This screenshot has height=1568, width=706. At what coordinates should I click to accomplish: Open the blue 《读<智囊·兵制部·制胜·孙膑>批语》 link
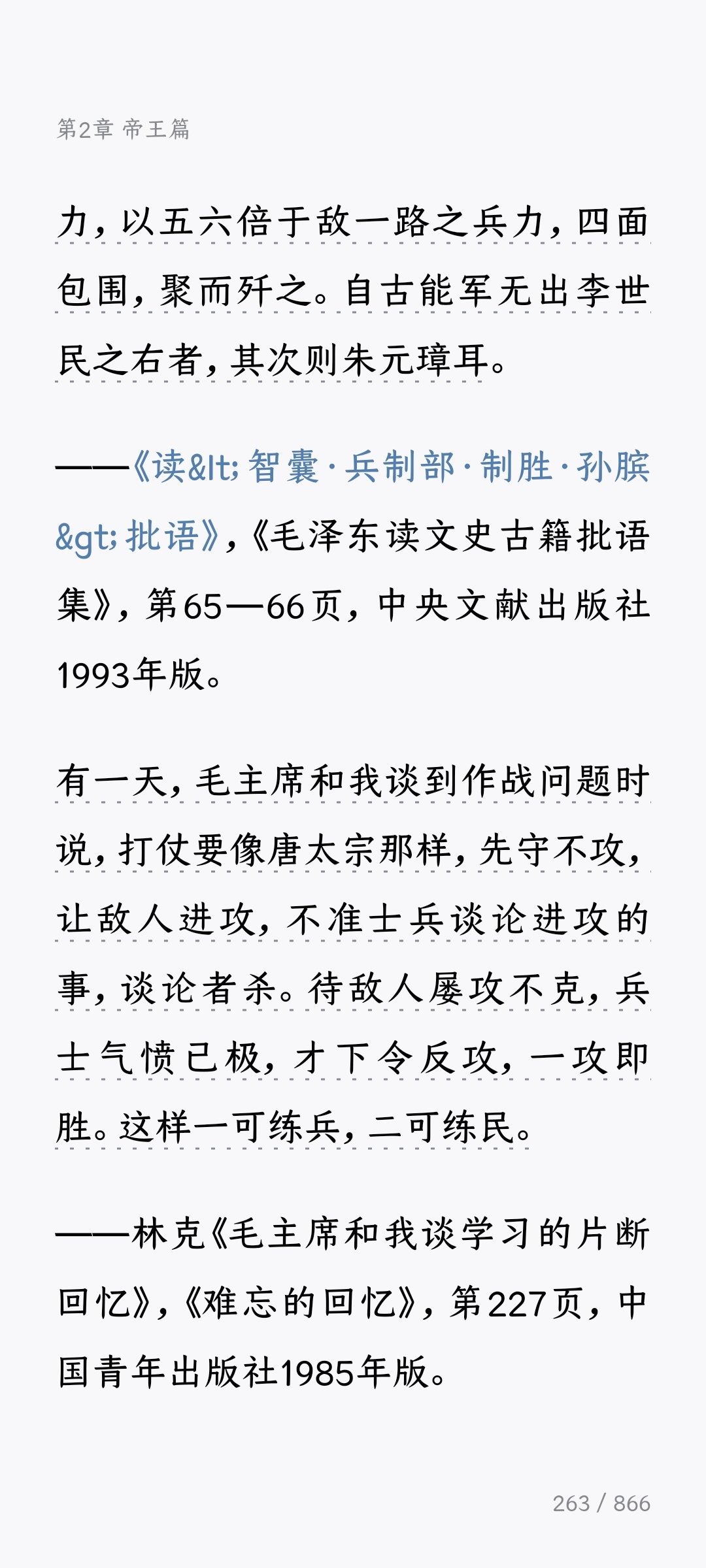click(392, 468)
